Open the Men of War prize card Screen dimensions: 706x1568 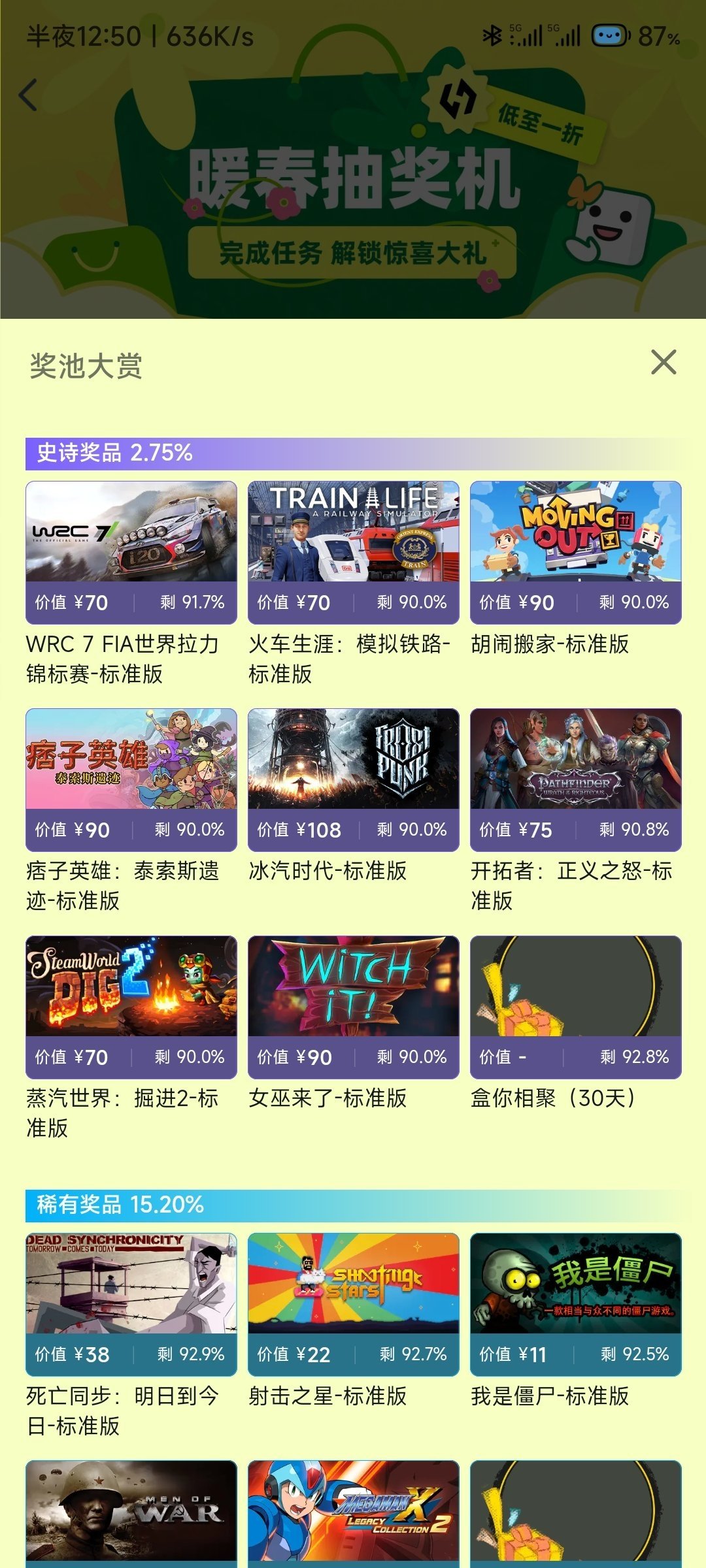(131, 1512)
